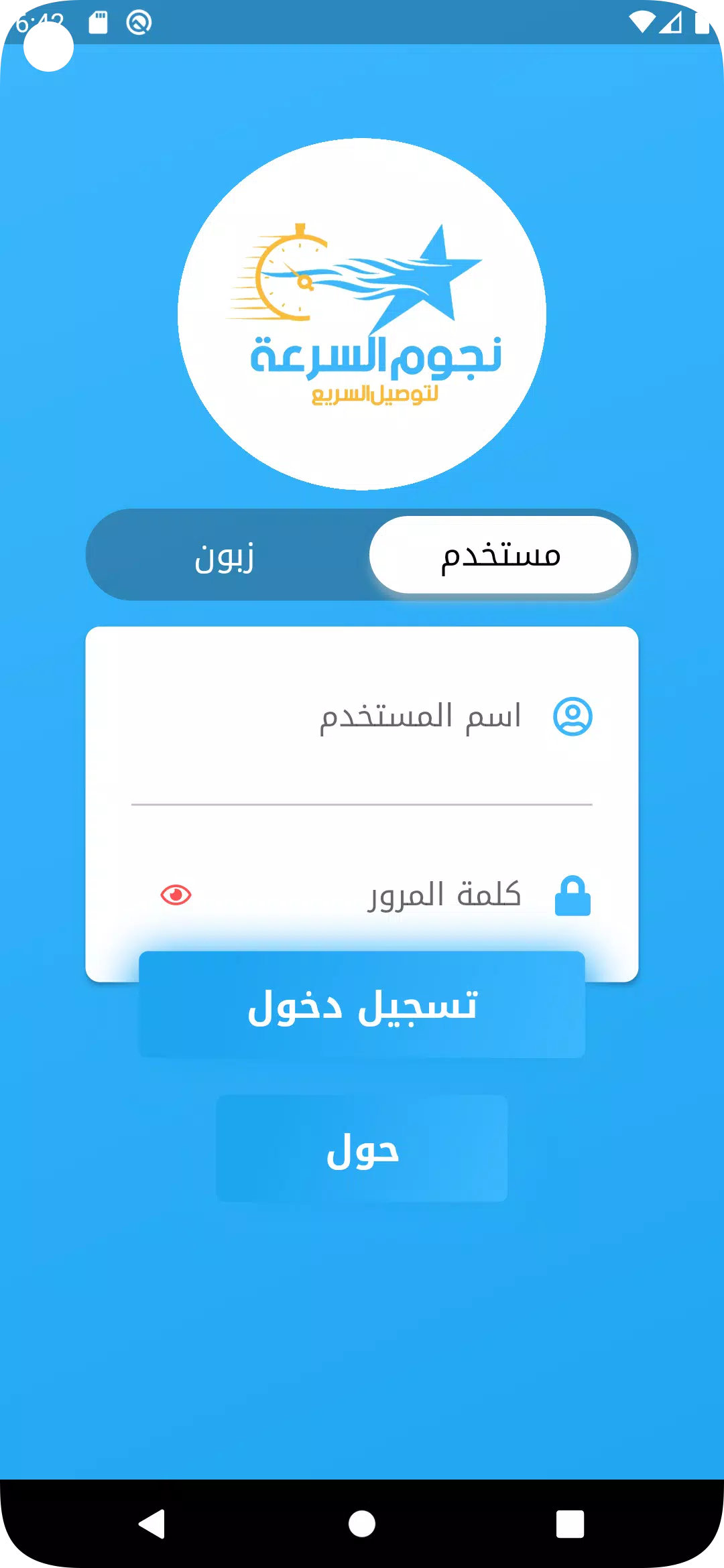
Task: Focus the كلمة المرور password field
Action: 375,895
